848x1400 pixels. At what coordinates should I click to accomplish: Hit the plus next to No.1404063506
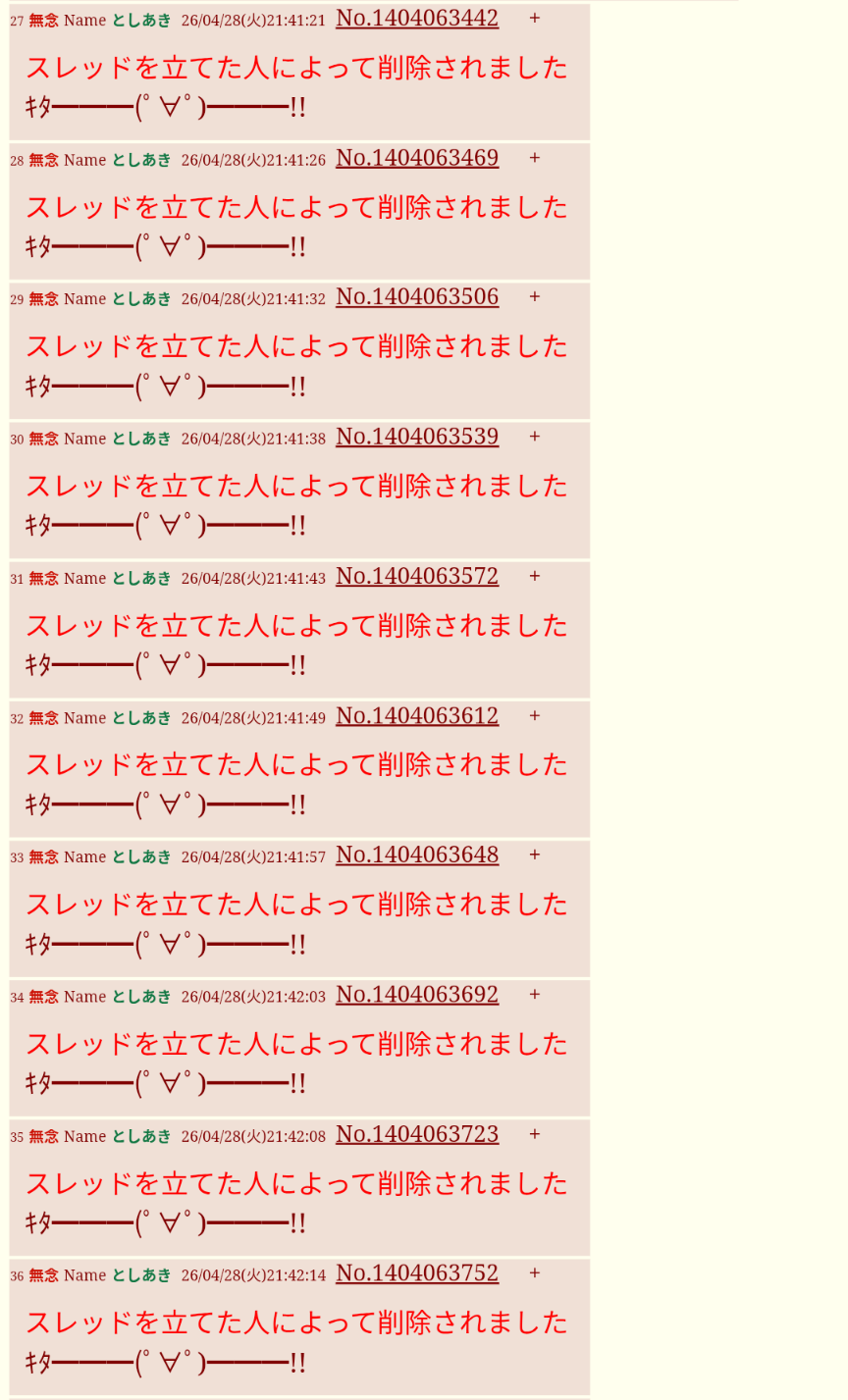534,296
